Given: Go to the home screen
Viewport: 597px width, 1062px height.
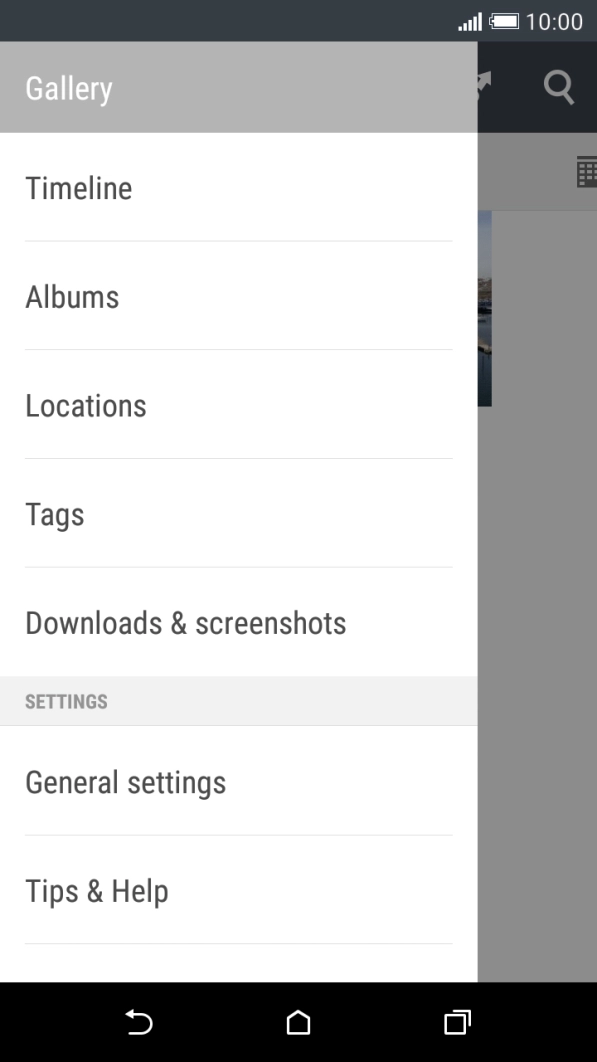Looking at the screenshot, I should (x=298, y=1021).
